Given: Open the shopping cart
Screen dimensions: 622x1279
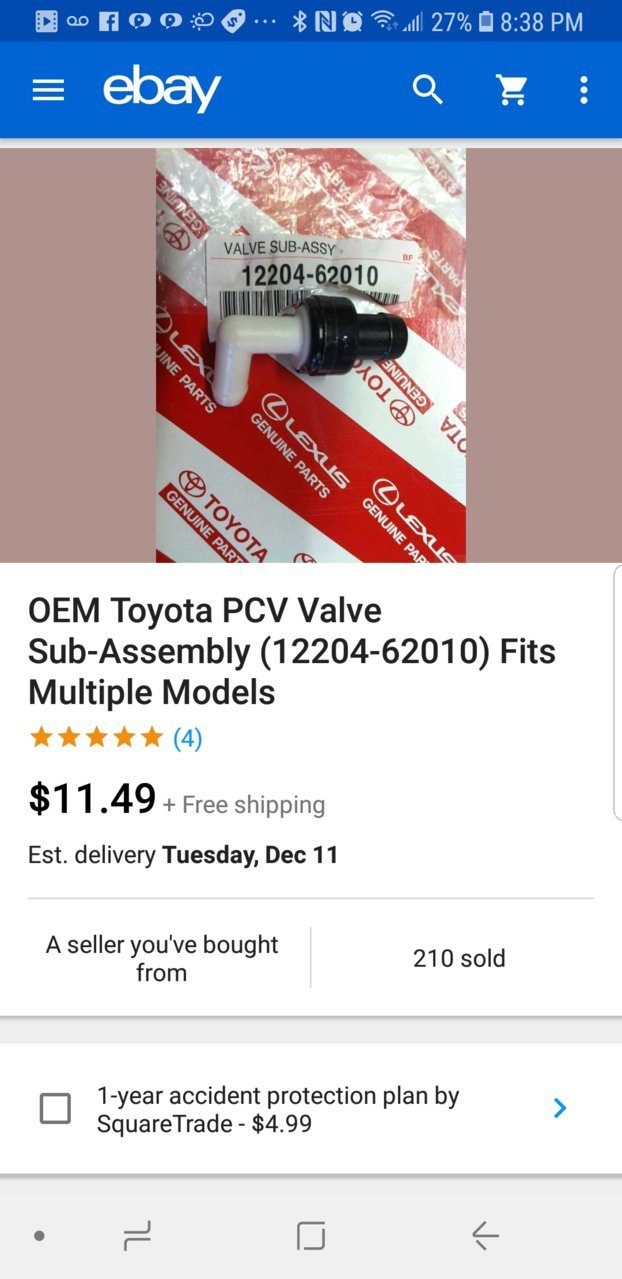Looking at the screenshot, I should (512, 91).
